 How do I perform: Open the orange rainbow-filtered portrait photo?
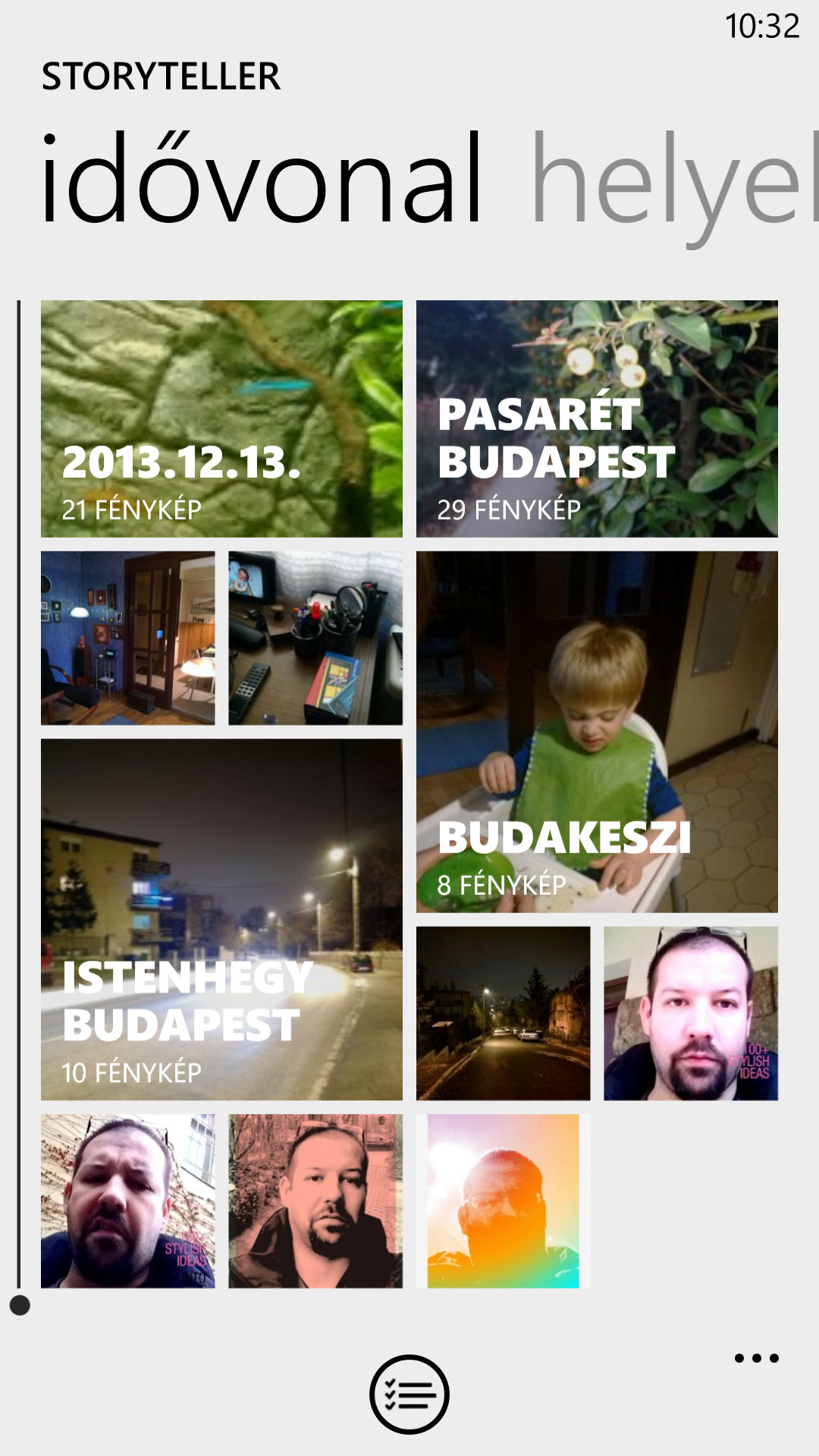point(503,1200)
